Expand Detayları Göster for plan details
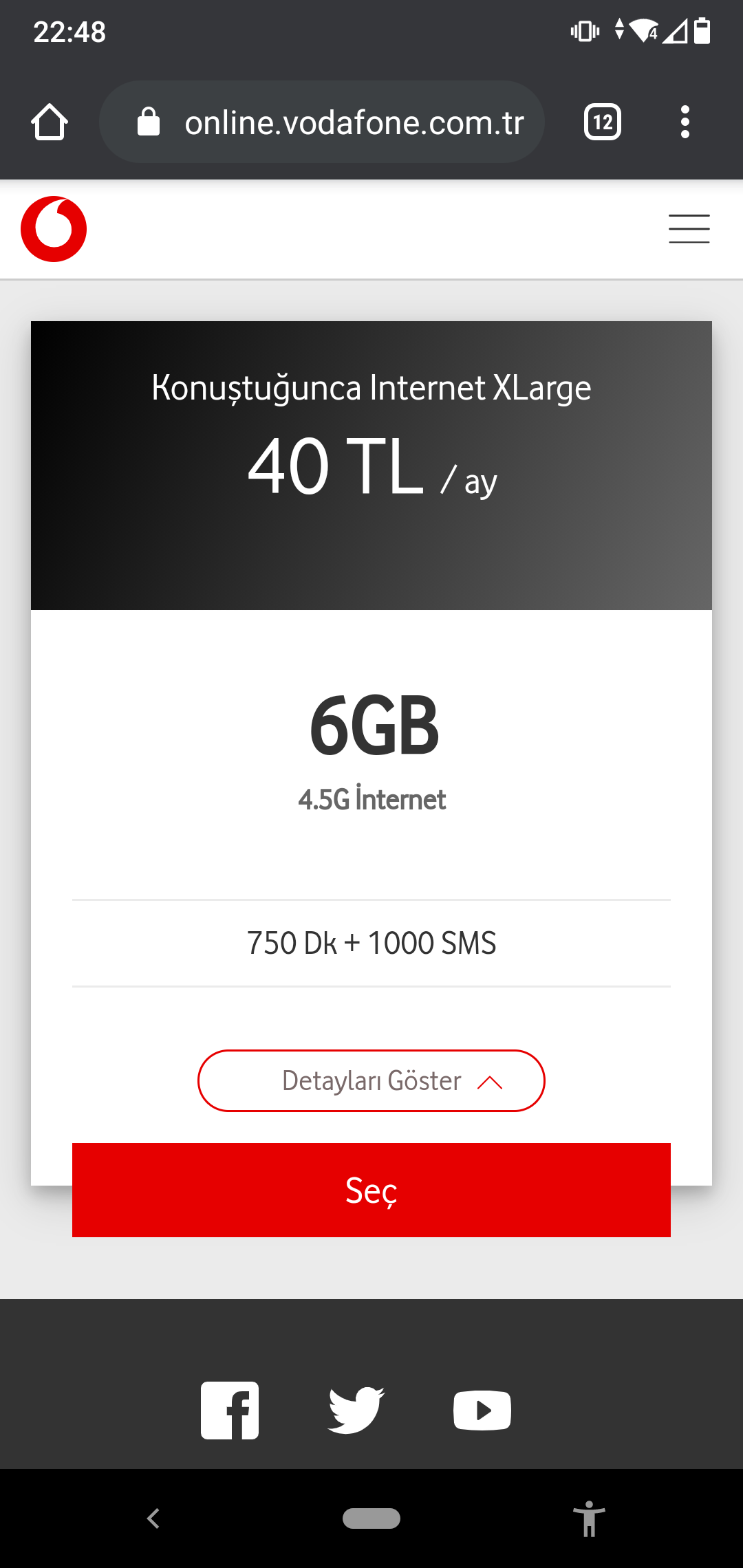Image resolution: width=743 pixels, height=1568 pixels. click(371, 1080)
